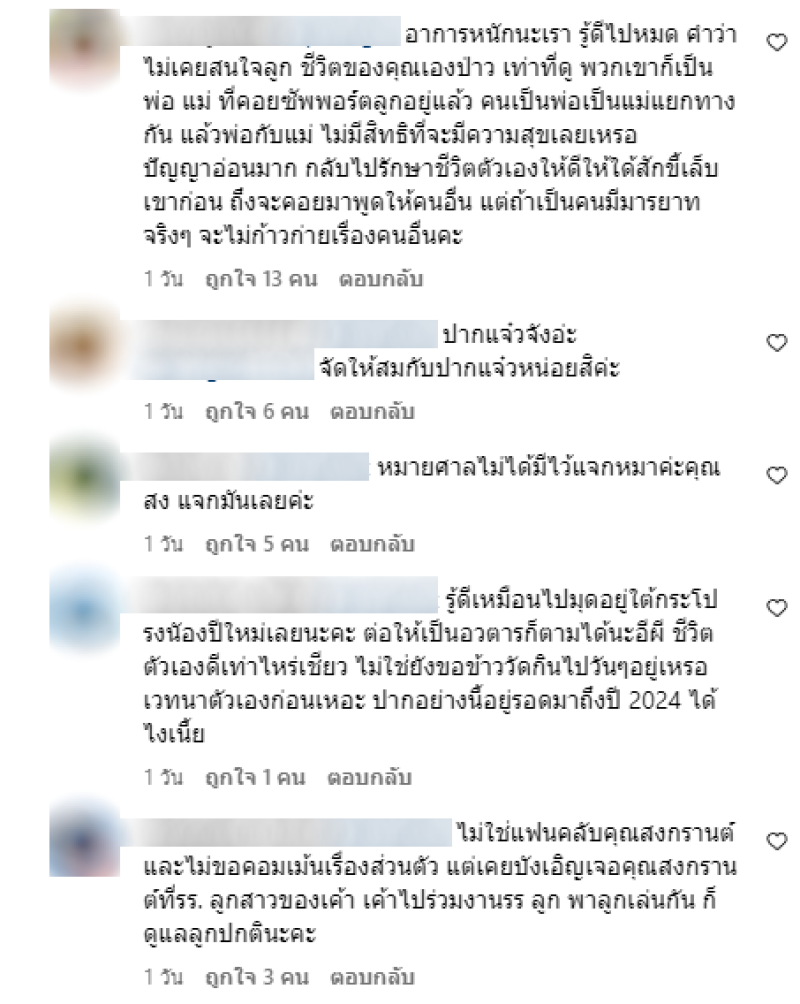The height and width of the screenshot is (1004, 800).
Task: Like the comment starting with ไม่ใช่แฟนคลับ
Action: [775, 838]
